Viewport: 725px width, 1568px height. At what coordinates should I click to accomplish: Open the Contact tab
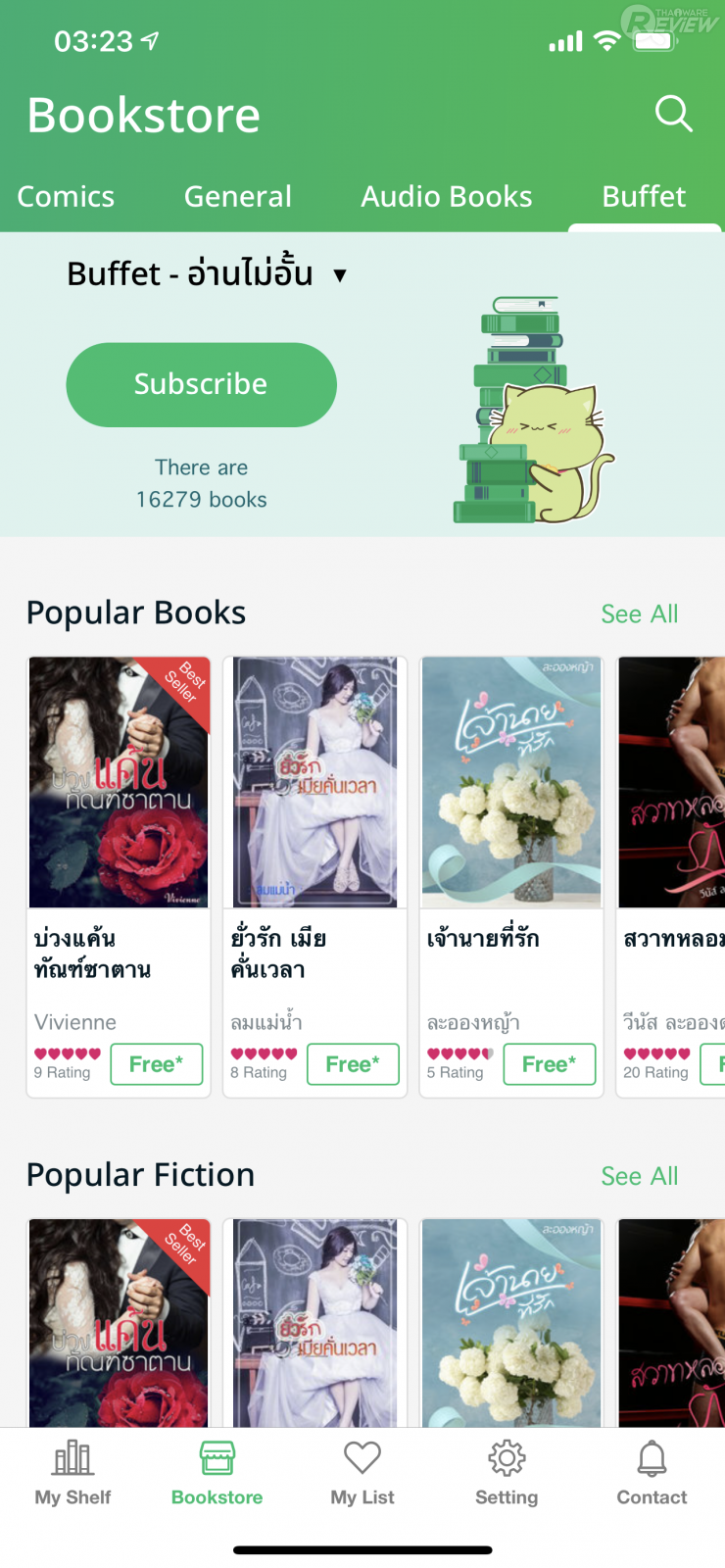(x=652, y=1472)
